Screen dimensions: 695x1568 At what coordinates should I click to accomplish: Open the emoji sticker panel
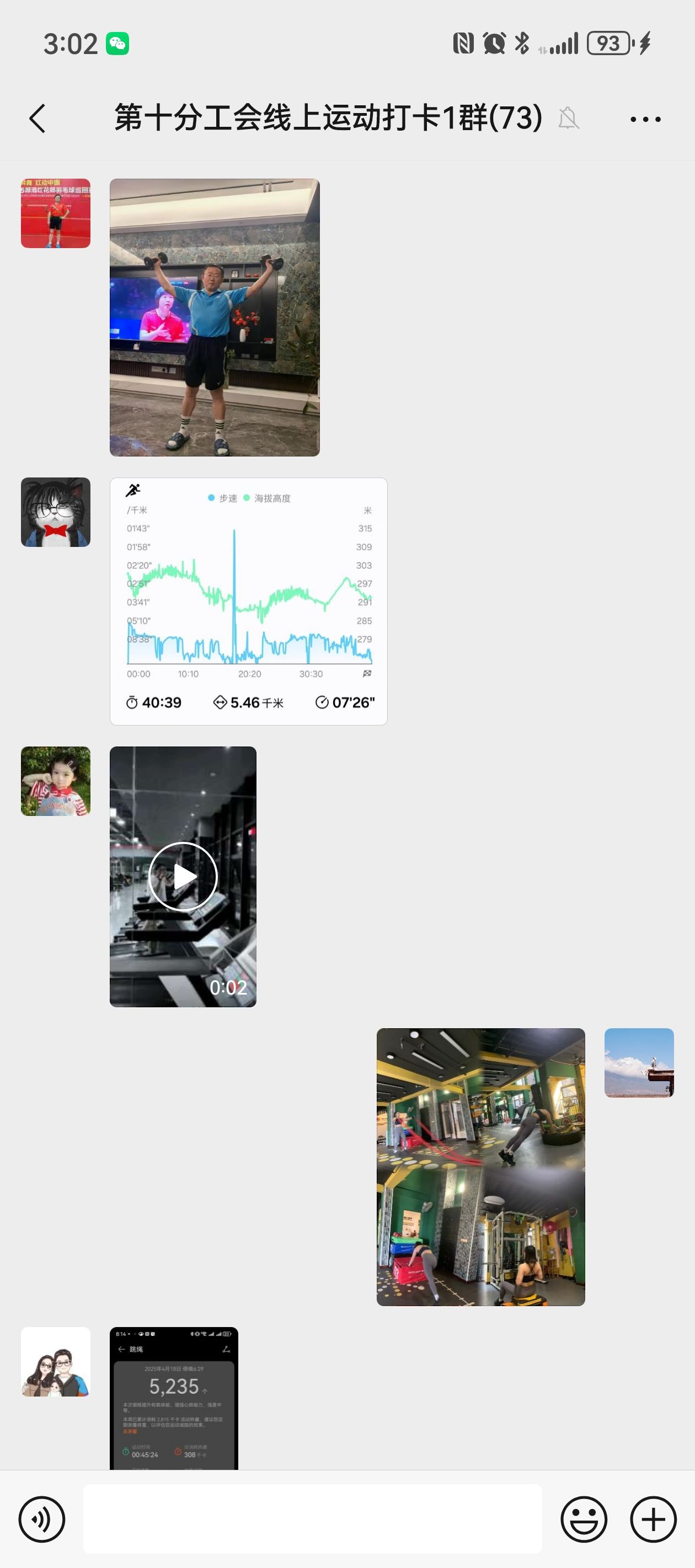click(584, 1519)
